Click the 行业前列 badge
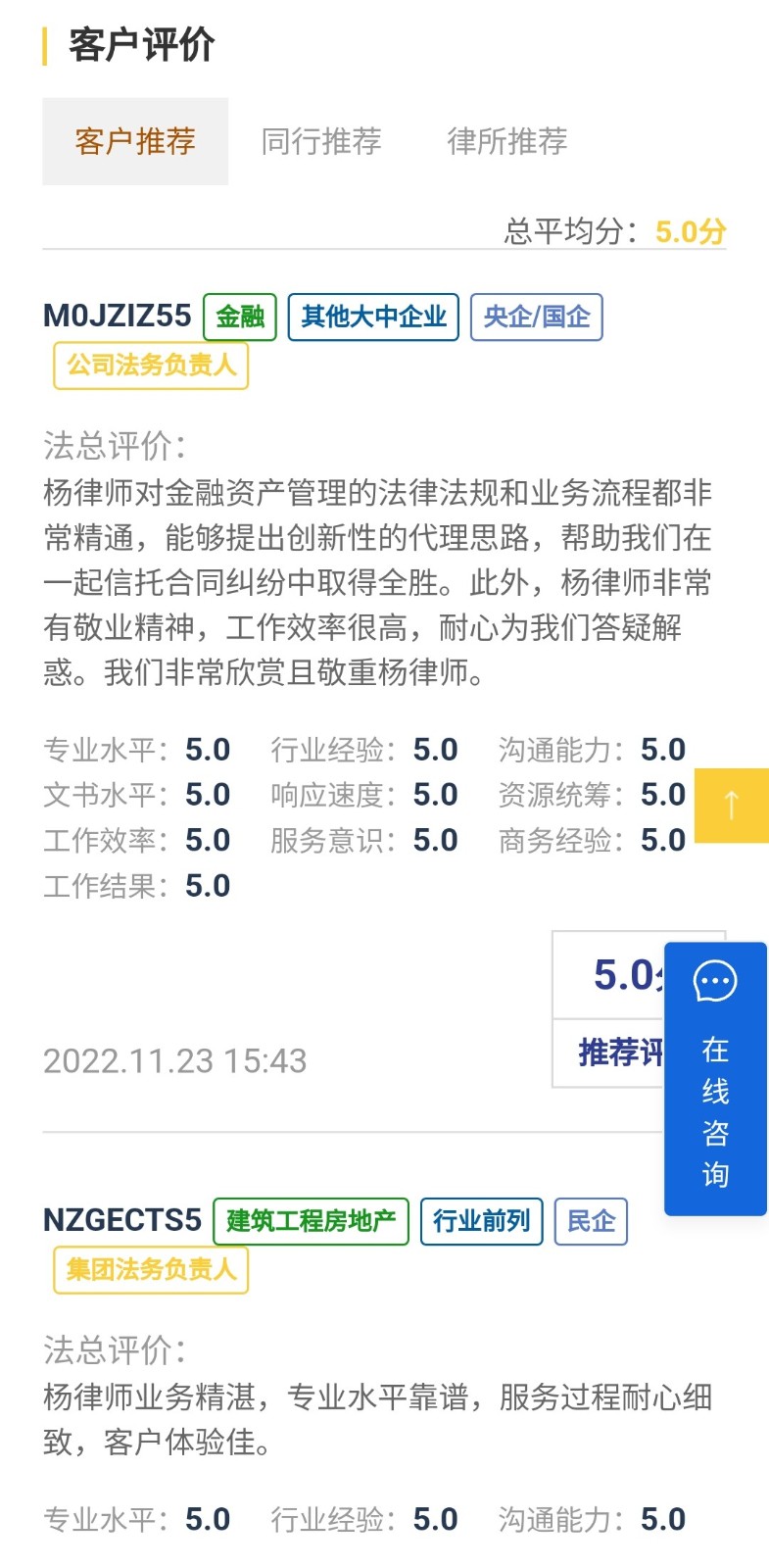The image size is (769, 1568). point(481,1221)
